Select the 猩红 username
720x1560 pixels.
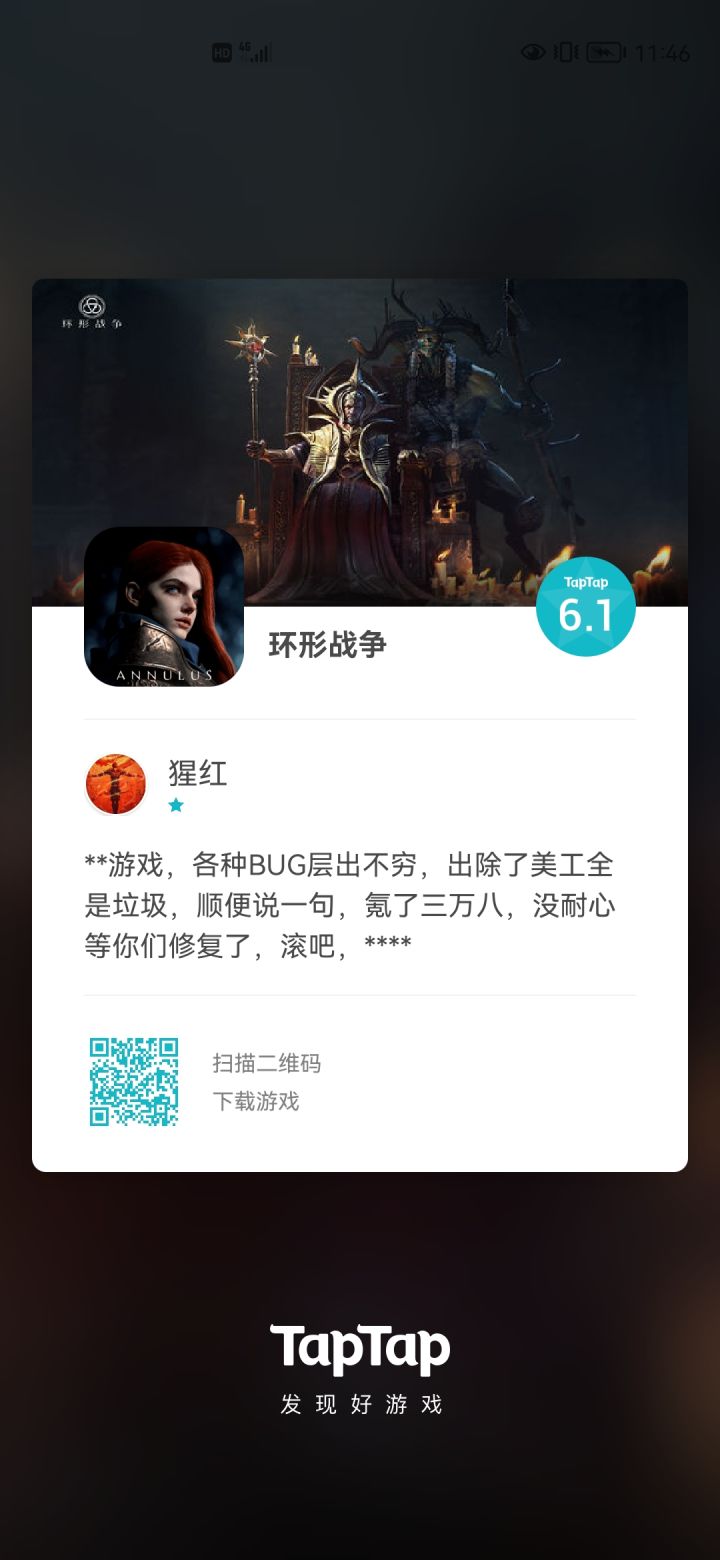pyautogui.click(x=197, y=773)
